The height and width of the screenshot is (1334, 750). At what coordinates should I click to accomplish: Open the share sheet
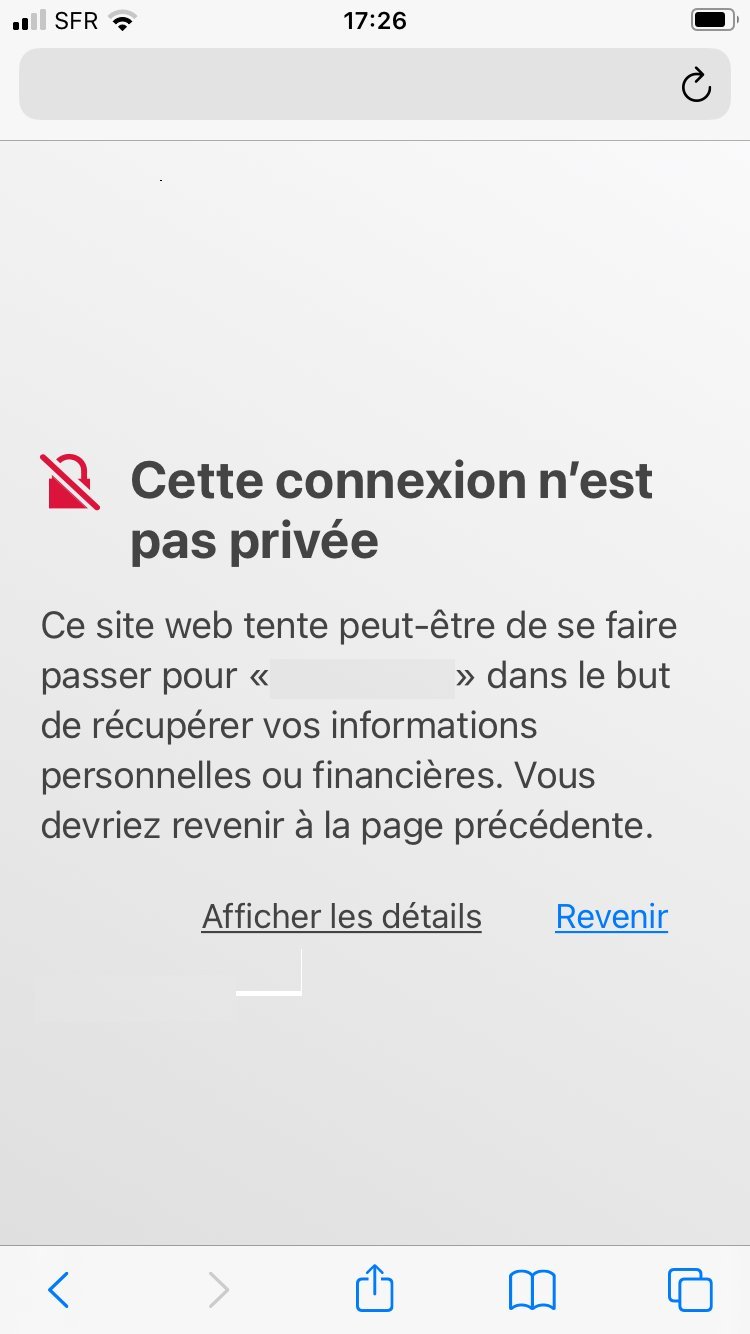pos(375,1288)
